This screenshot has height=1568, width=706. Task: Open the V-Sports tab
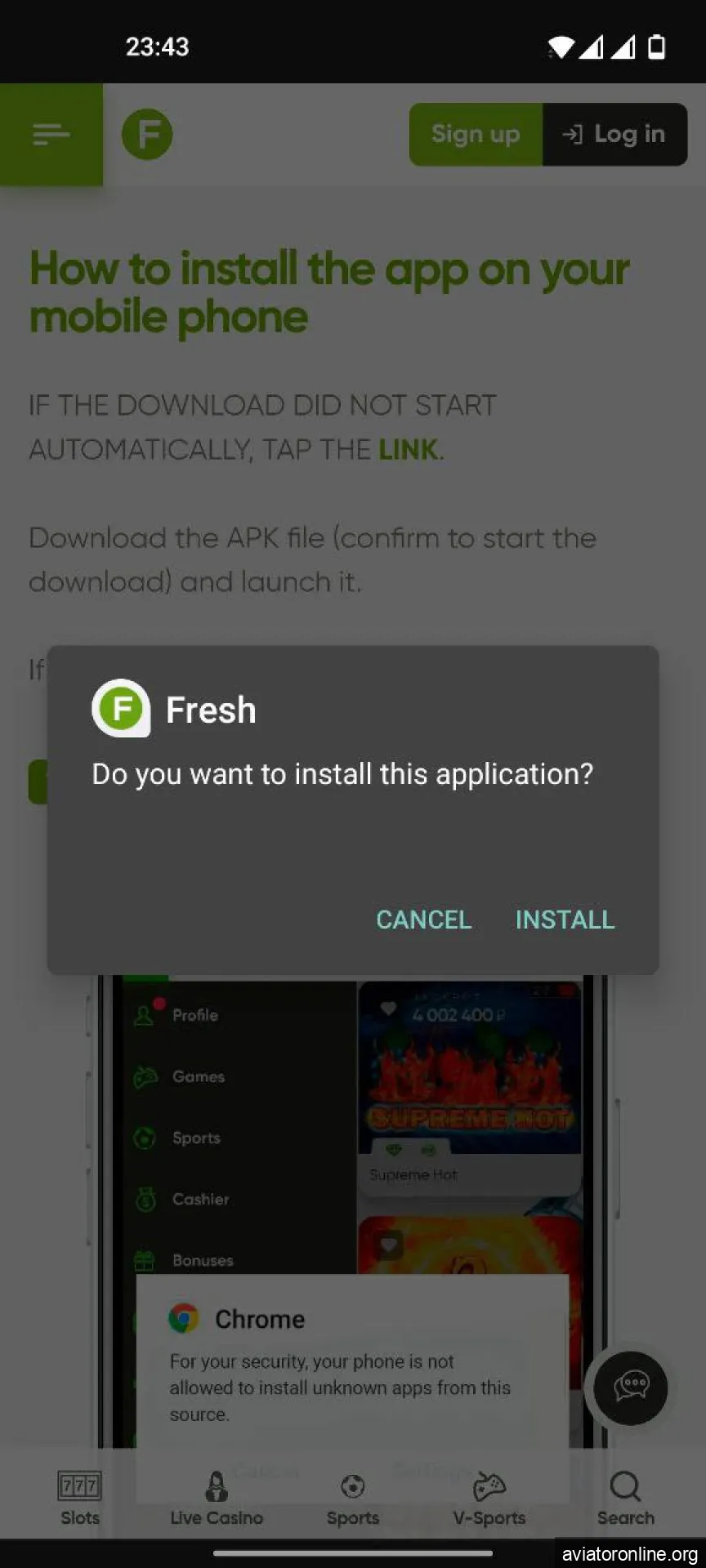489,1498
